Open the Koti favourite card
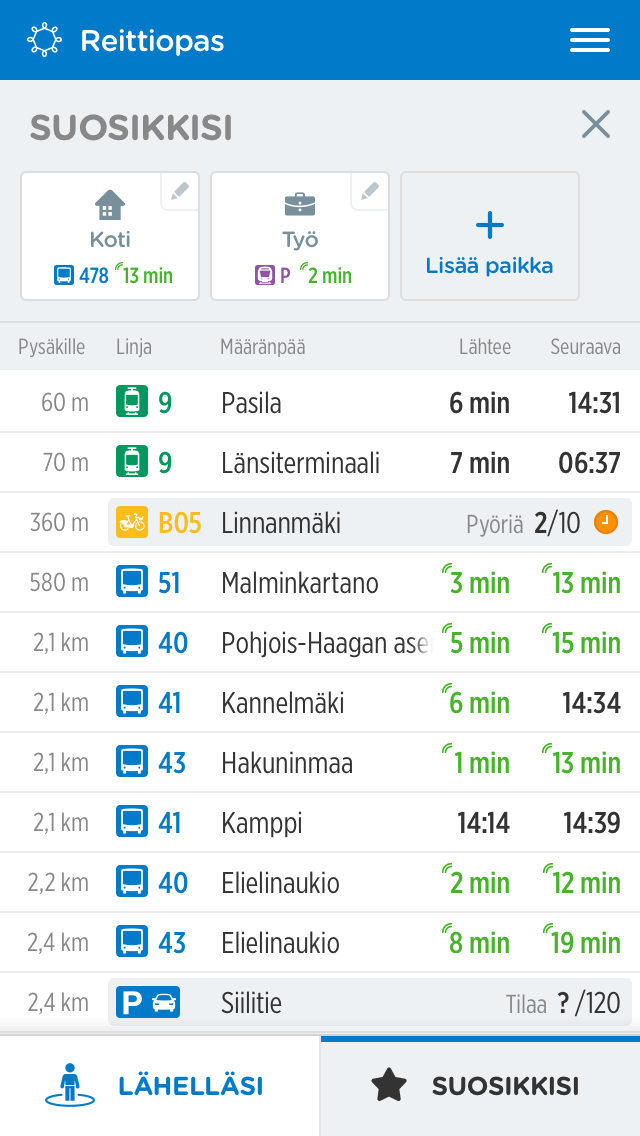The image size is (640, 1136). [110, 236]
